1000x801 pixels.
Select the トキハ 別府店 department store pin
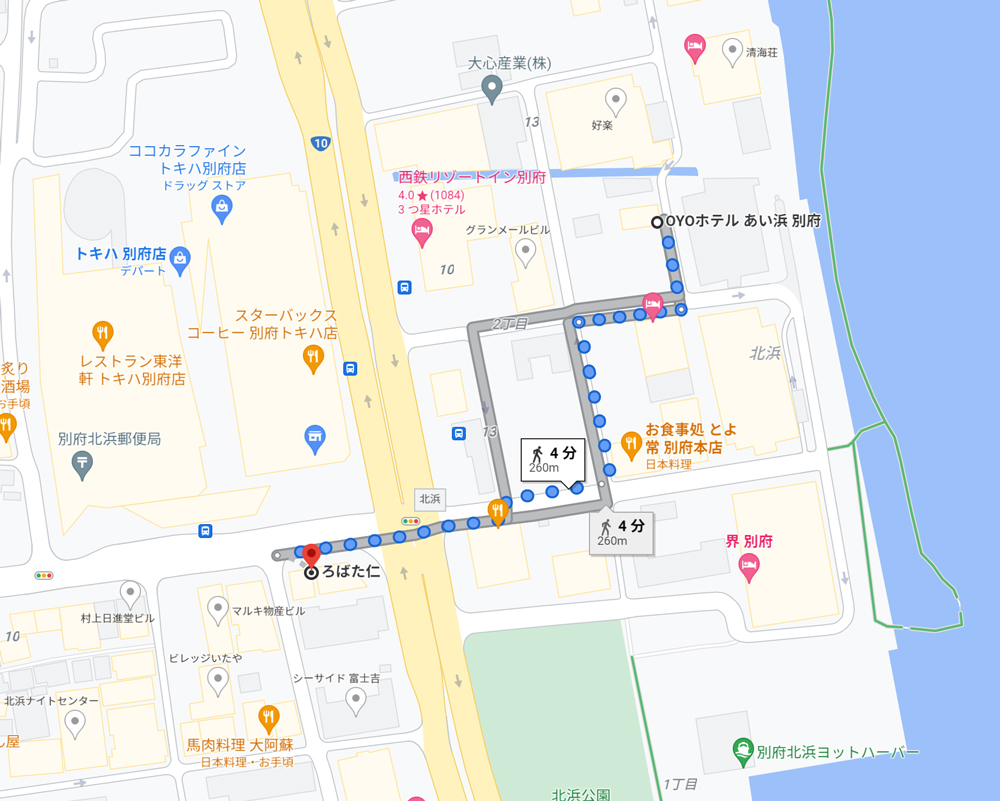pyautogui.click(x=180, y=258)
